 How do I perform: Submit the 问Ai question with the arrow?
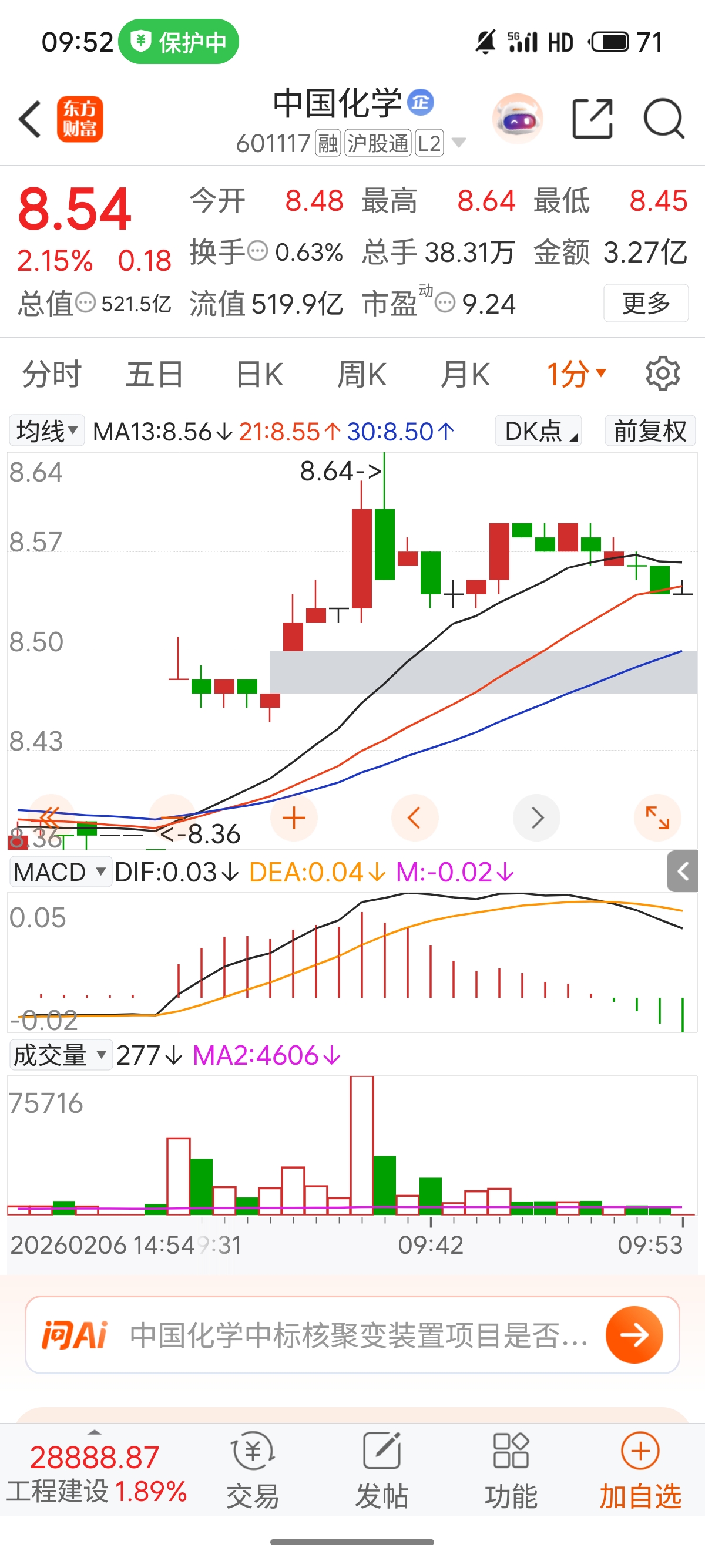pos(634,1335)
